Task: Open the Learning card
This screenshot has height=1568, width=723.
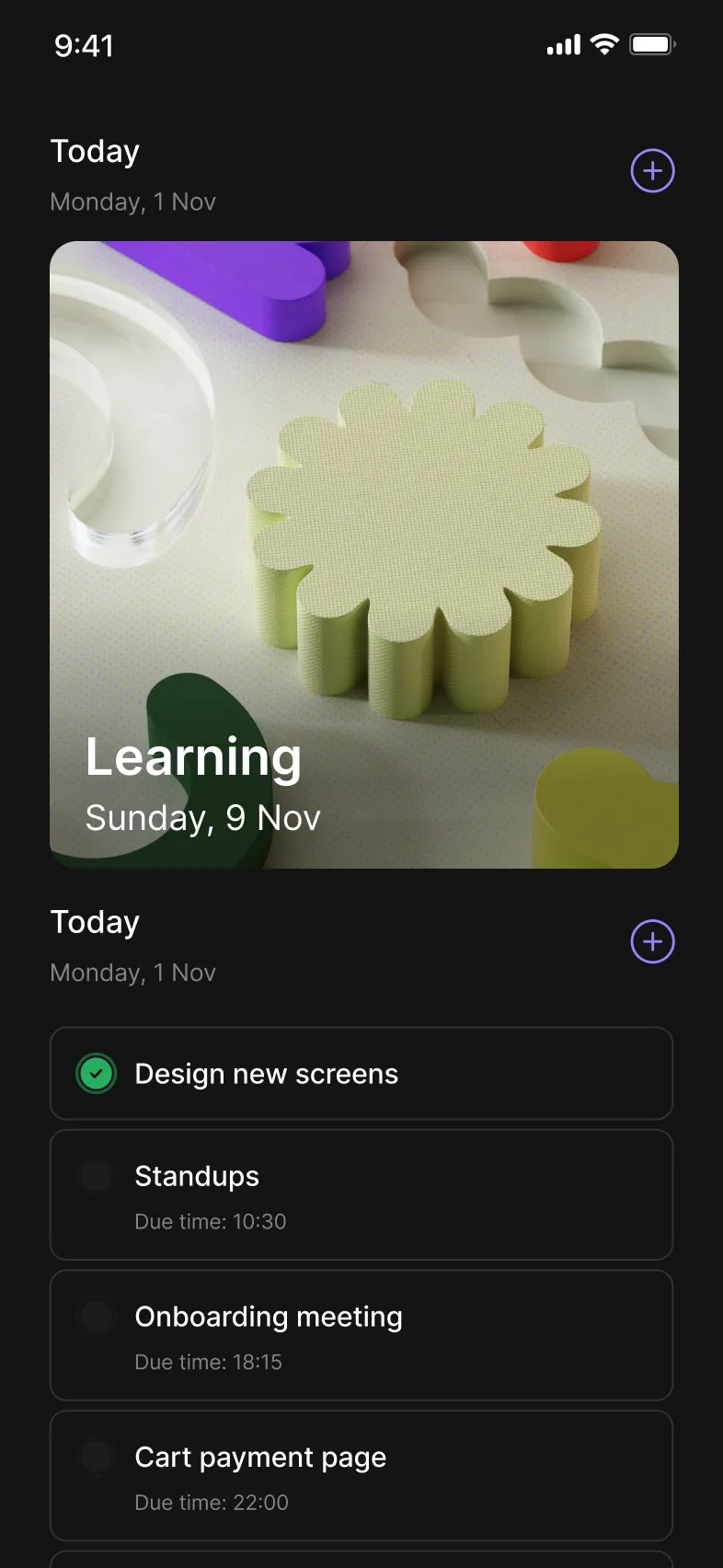Action: [x=363, y=554]
